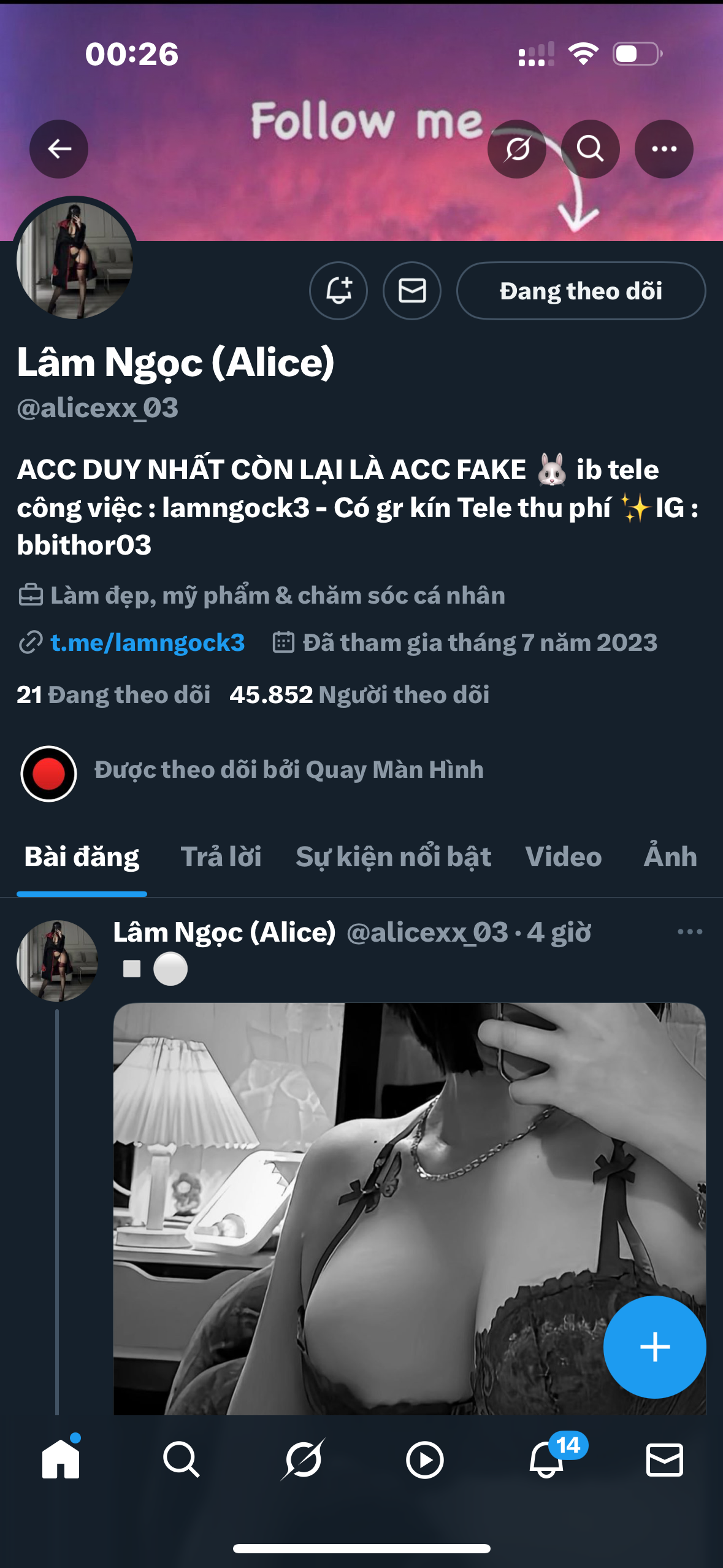Screen dimensions: 723x1568
Task: Tap the Đang theo dõi button
Action: (x=581, y=291)
